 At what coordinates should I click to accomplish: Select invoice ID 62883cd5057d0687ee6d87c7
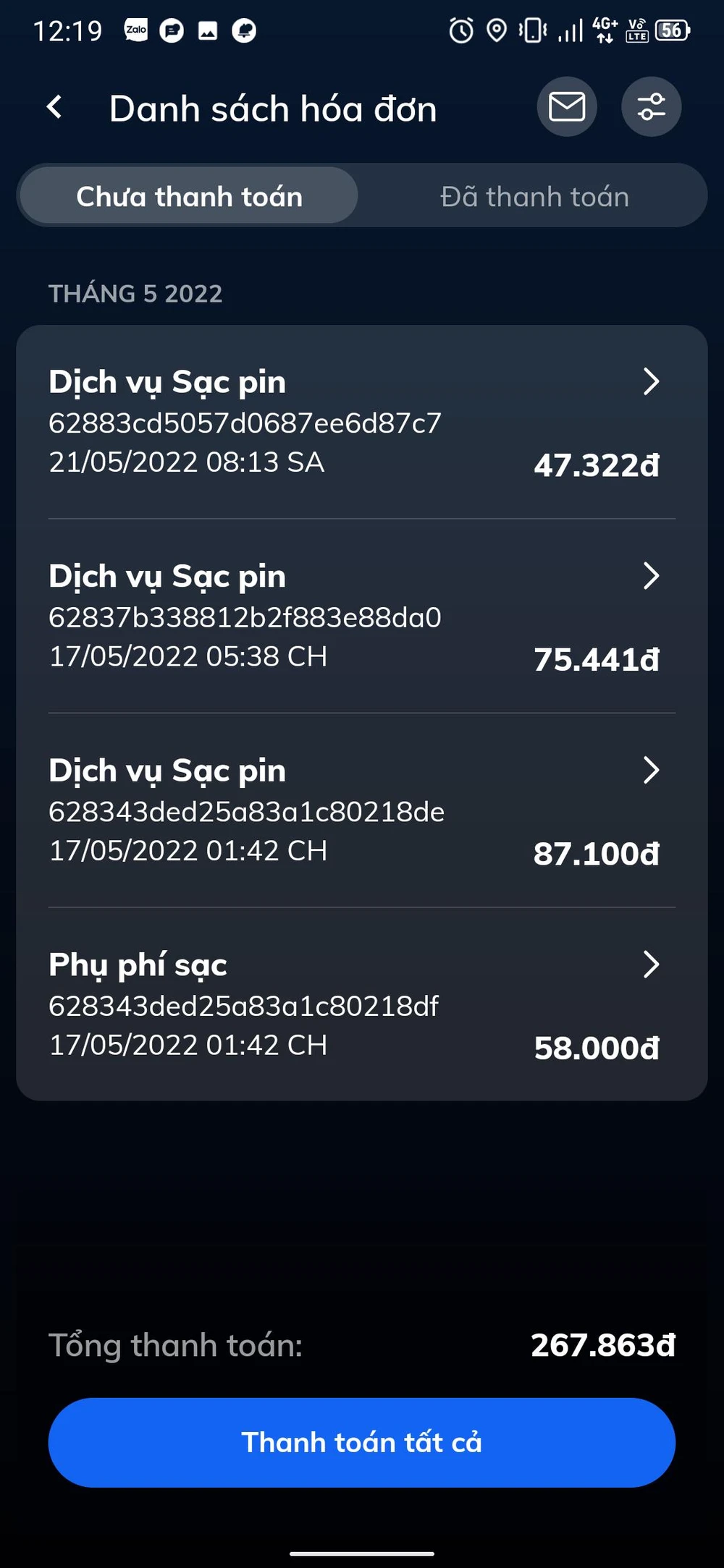[244, 423]
